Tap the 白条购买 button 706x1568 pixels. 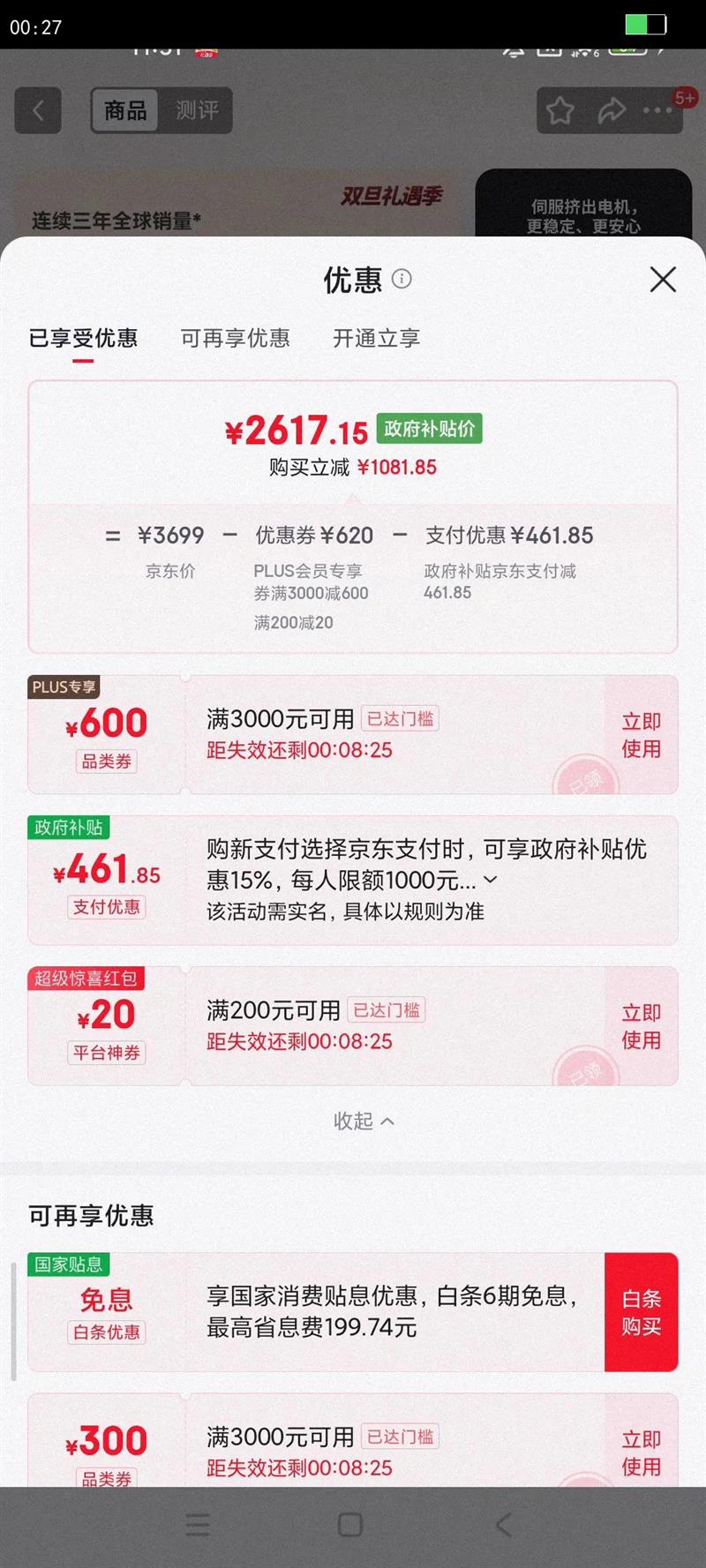click(x=642, y=1312)
